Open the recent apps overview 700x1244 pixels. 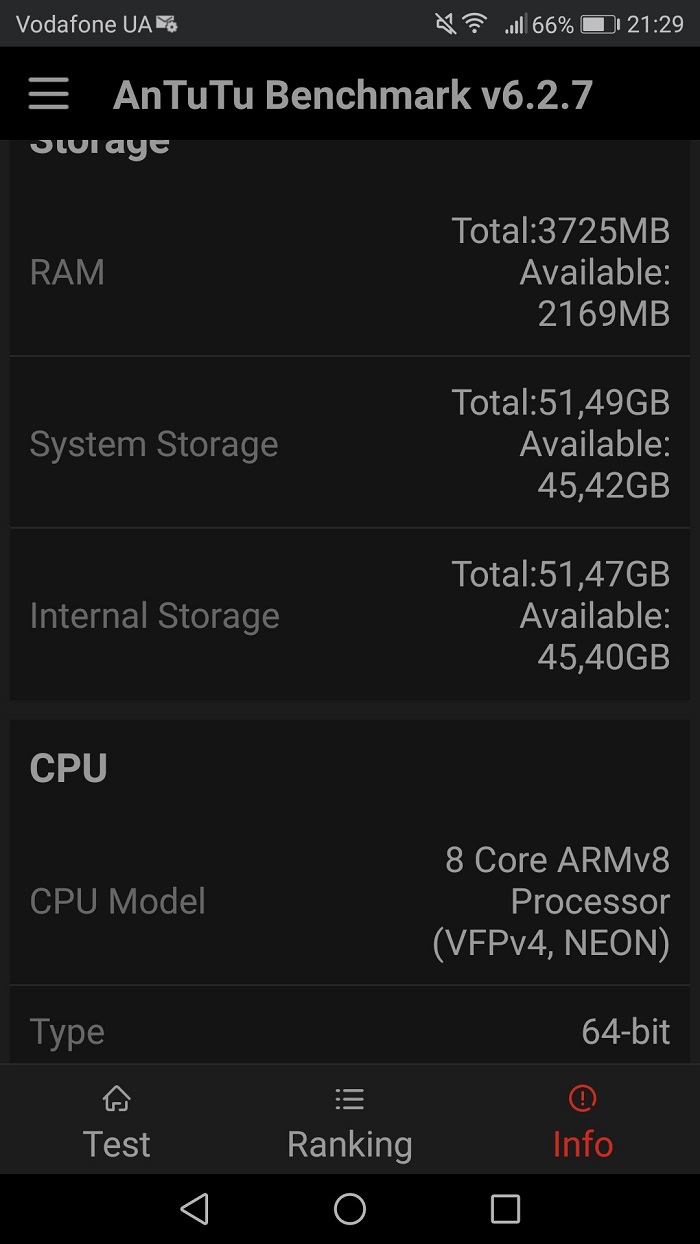(505, 1209)
